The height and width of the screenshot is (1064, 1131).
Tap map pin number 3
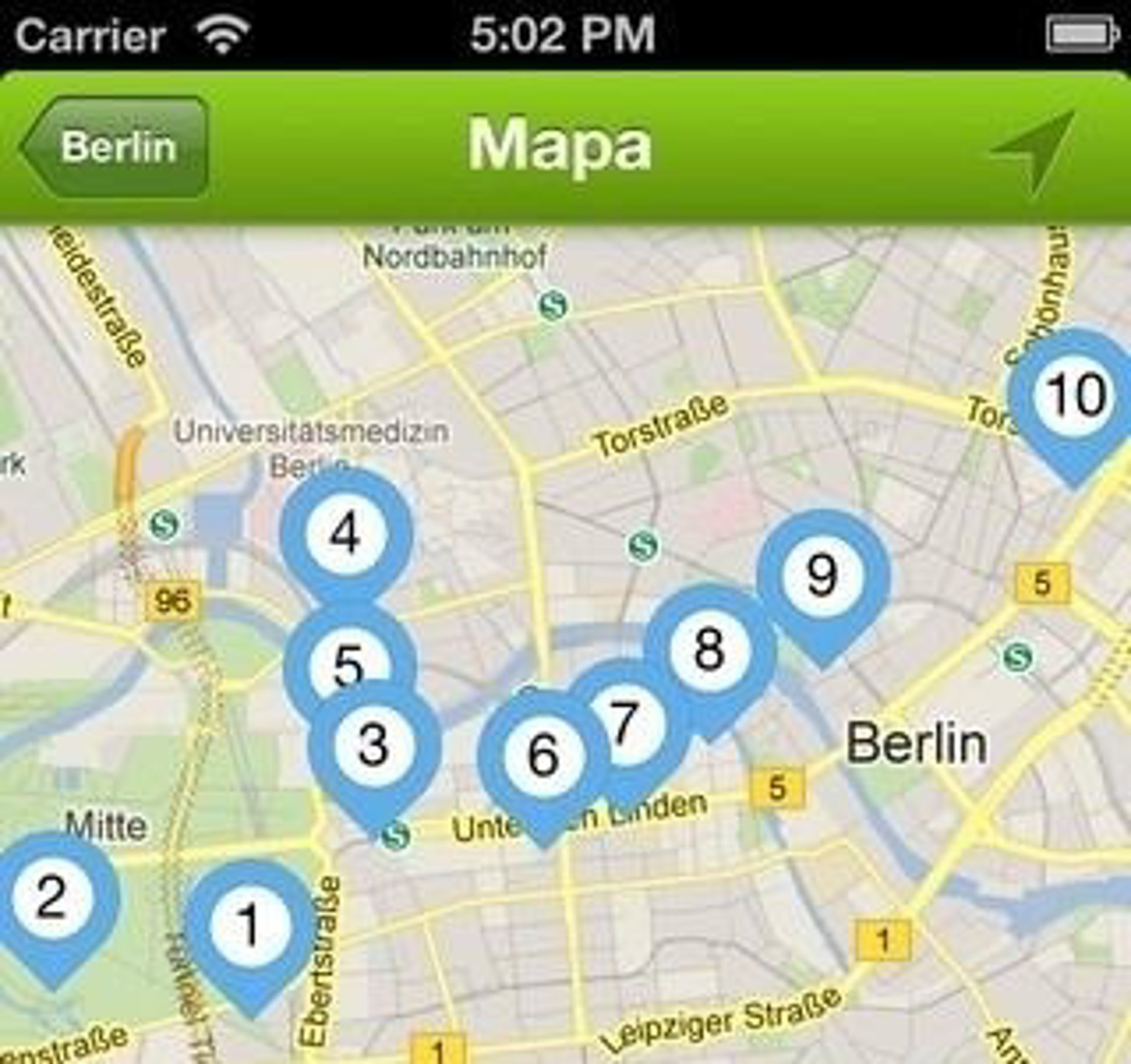tap(373, 745)
